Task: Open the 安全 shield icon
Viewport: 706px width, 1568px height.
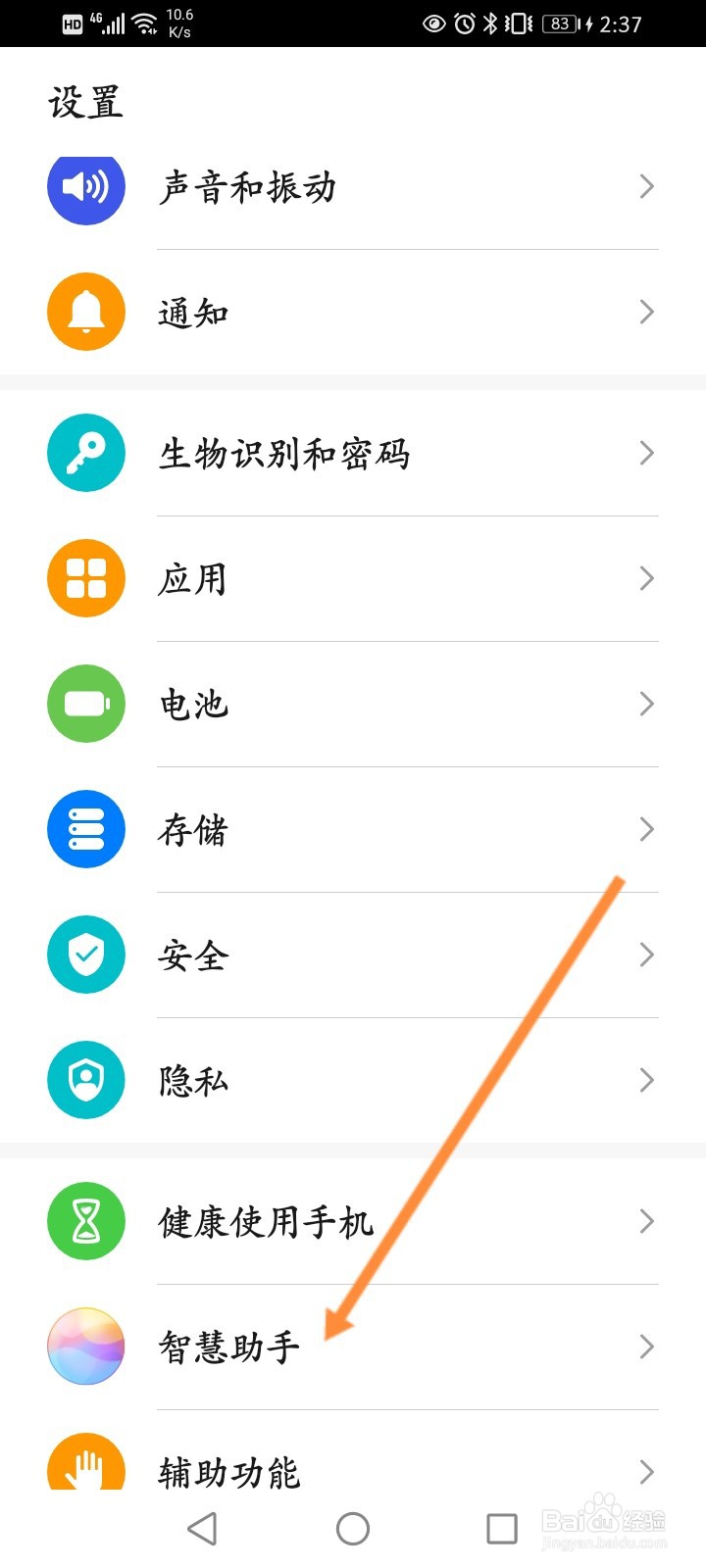Action: [x=85, y=955]
